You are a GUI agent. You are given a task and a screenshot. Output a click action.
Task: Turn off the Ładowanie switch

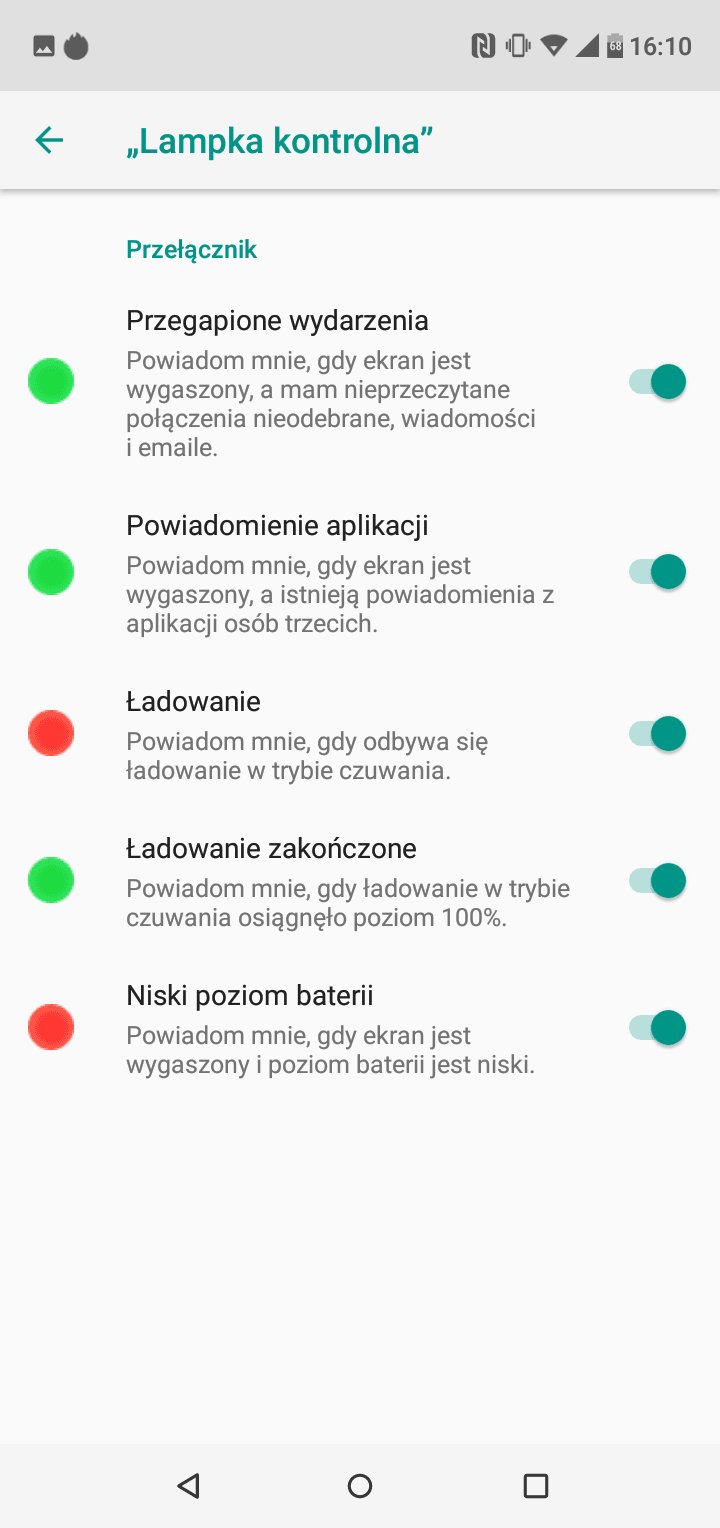tap(657, 734)
